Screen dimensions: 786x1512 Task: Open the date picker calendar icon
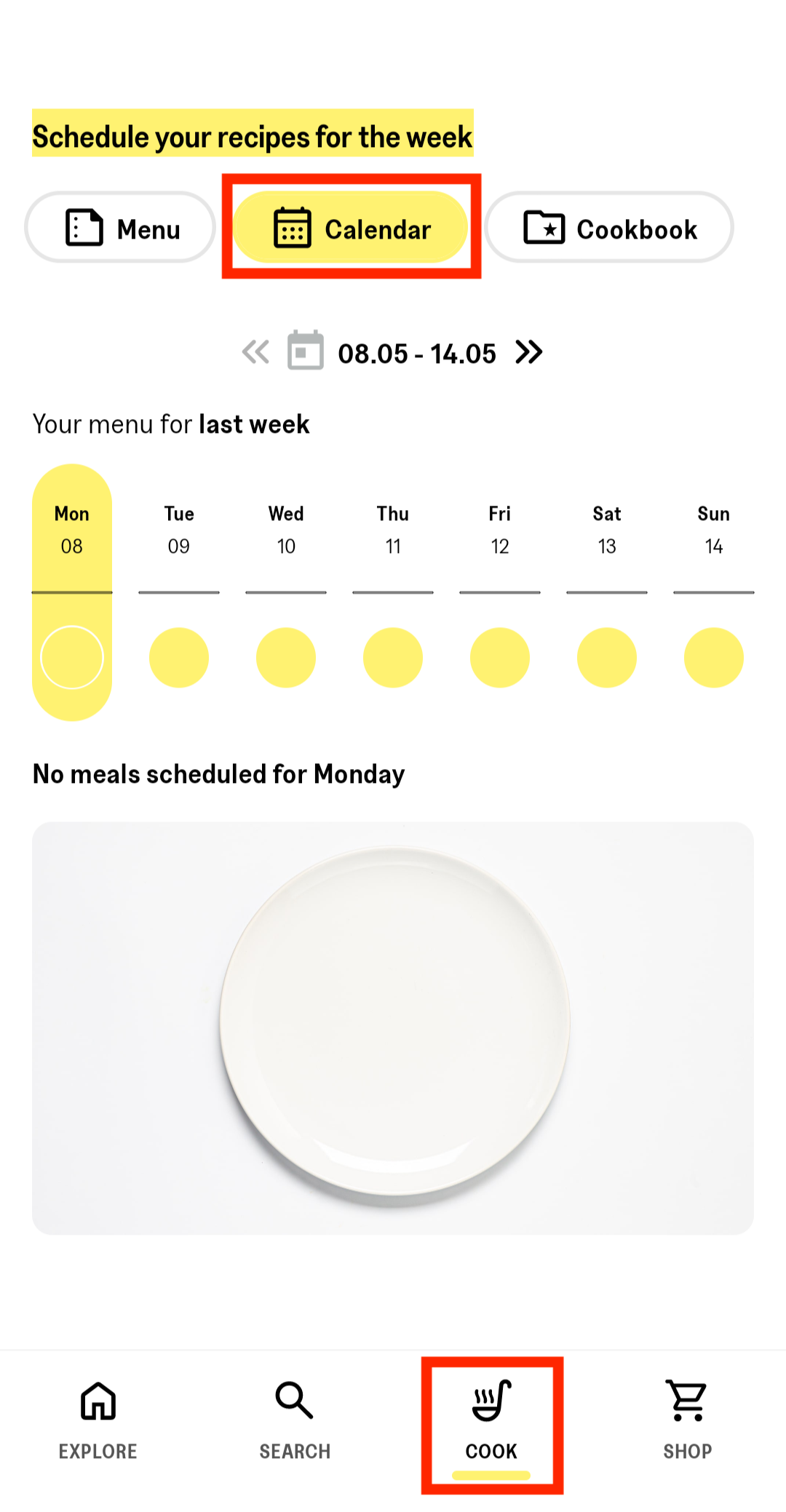click(x=306, y=351)
